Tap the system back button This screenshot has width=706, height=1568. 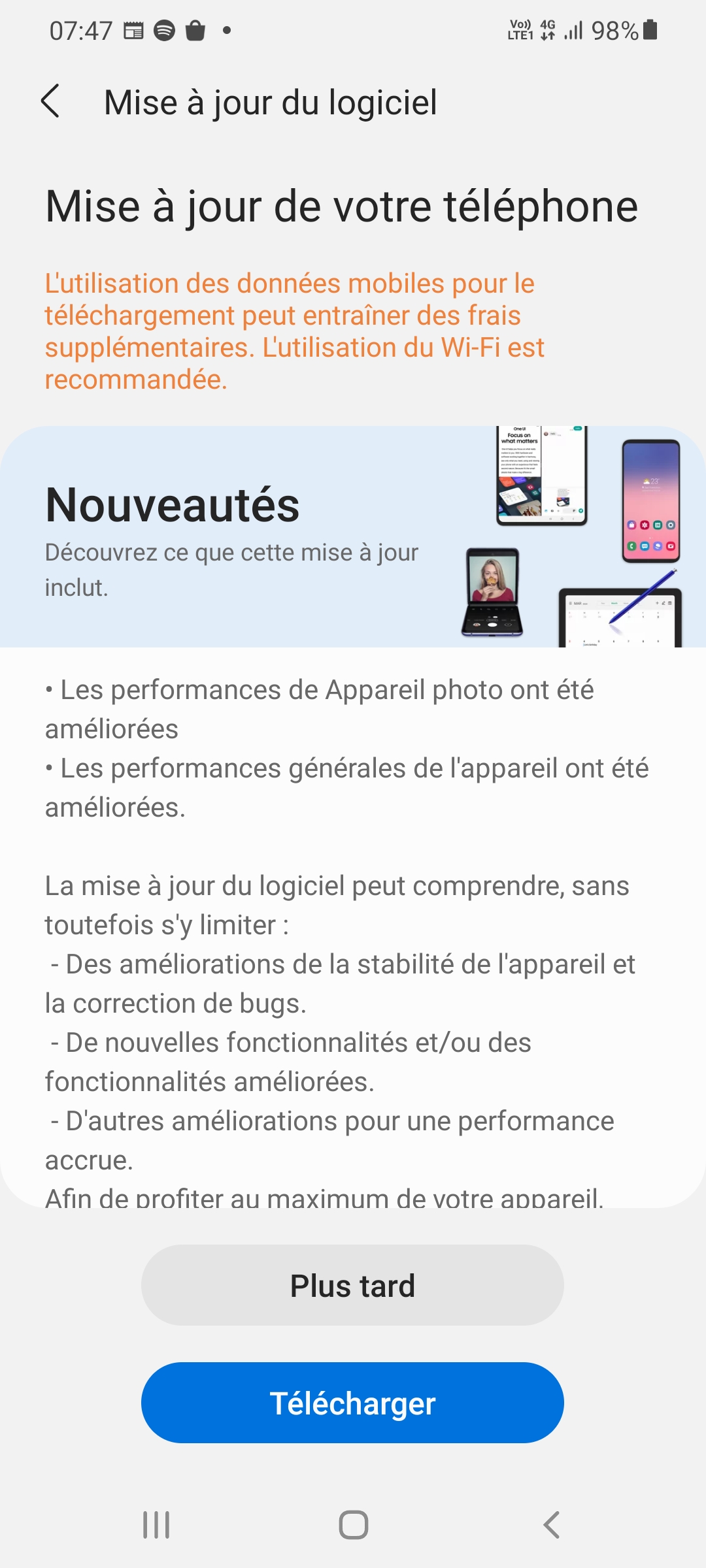point(552,1525)
